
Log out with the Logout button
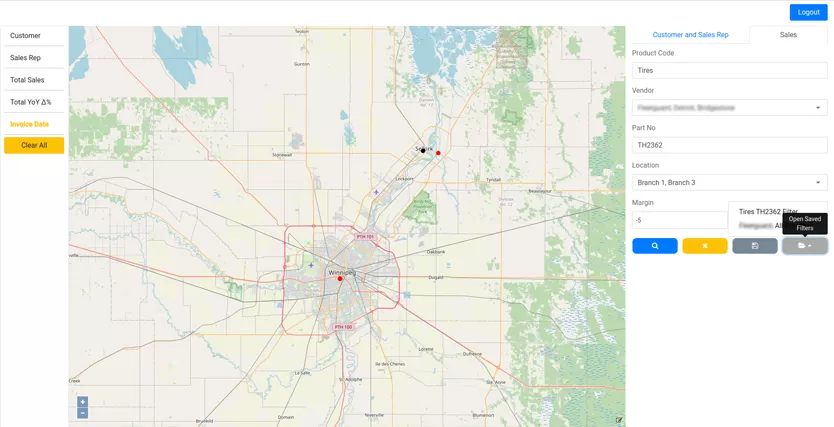click(808, 12)
